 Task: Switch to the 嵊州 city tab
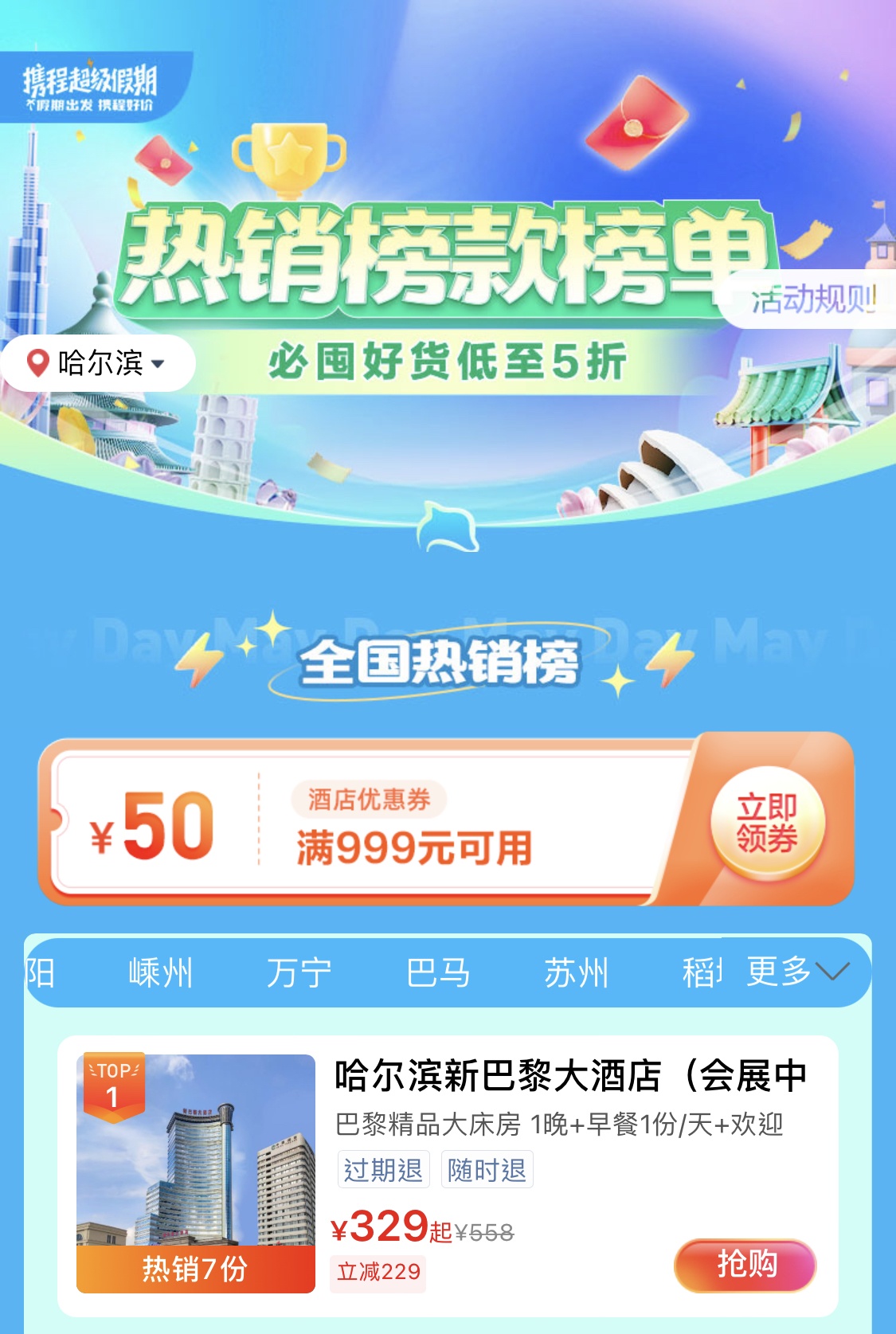point(160,972)
